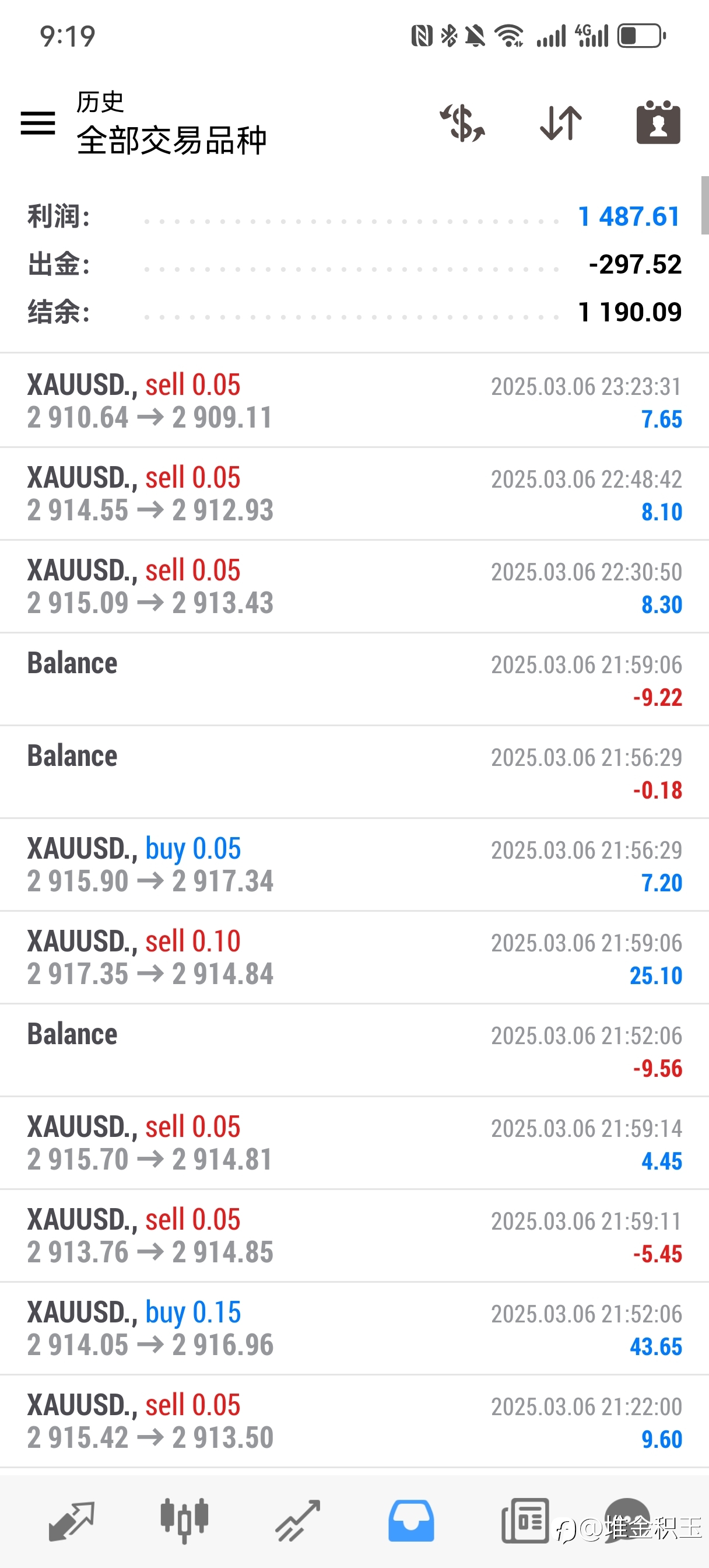Screen dimensions: 709x1568
Task: Open the calendar date range icon
Action: [658, 122]
